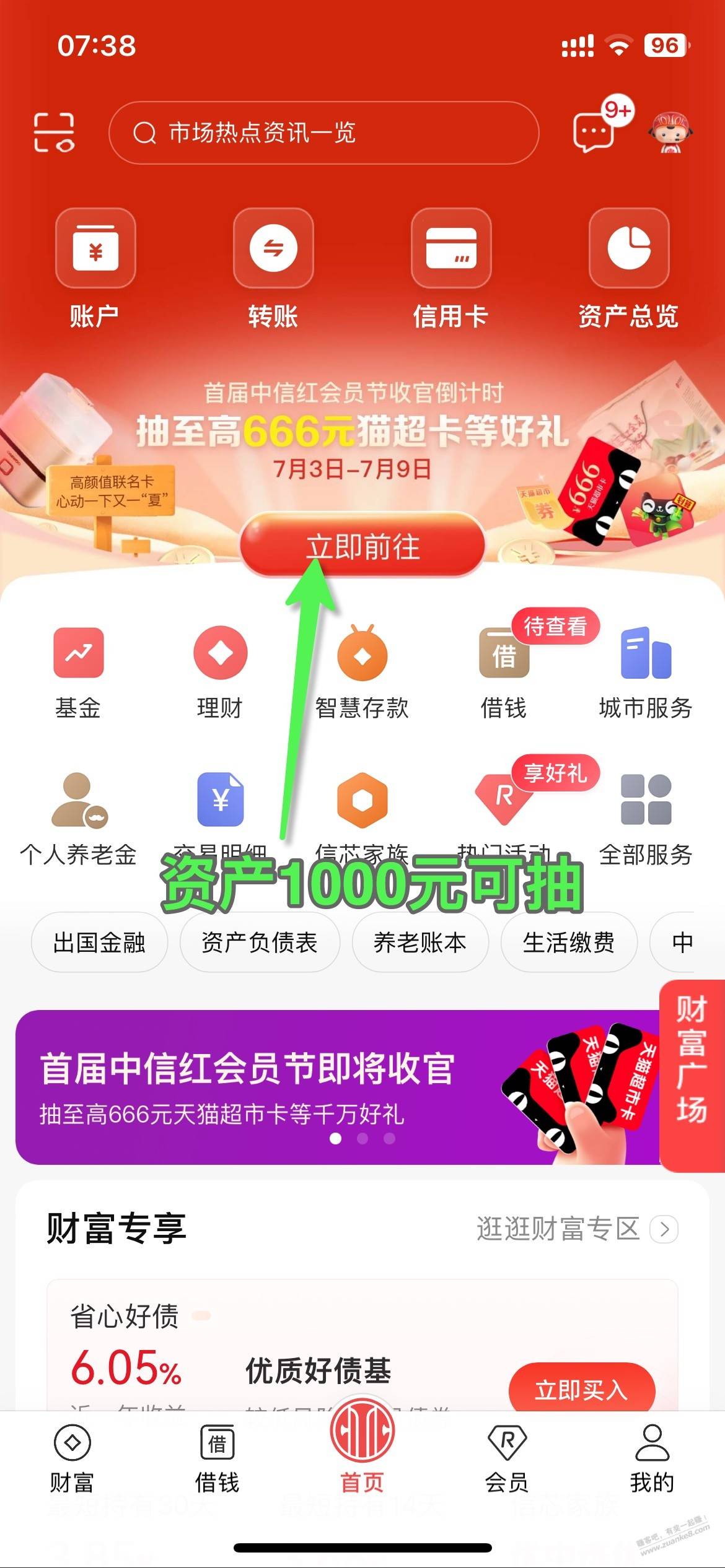Open 逛逛财富专区 link
Screen dimensions: 725x1568
pos(576,1229)
